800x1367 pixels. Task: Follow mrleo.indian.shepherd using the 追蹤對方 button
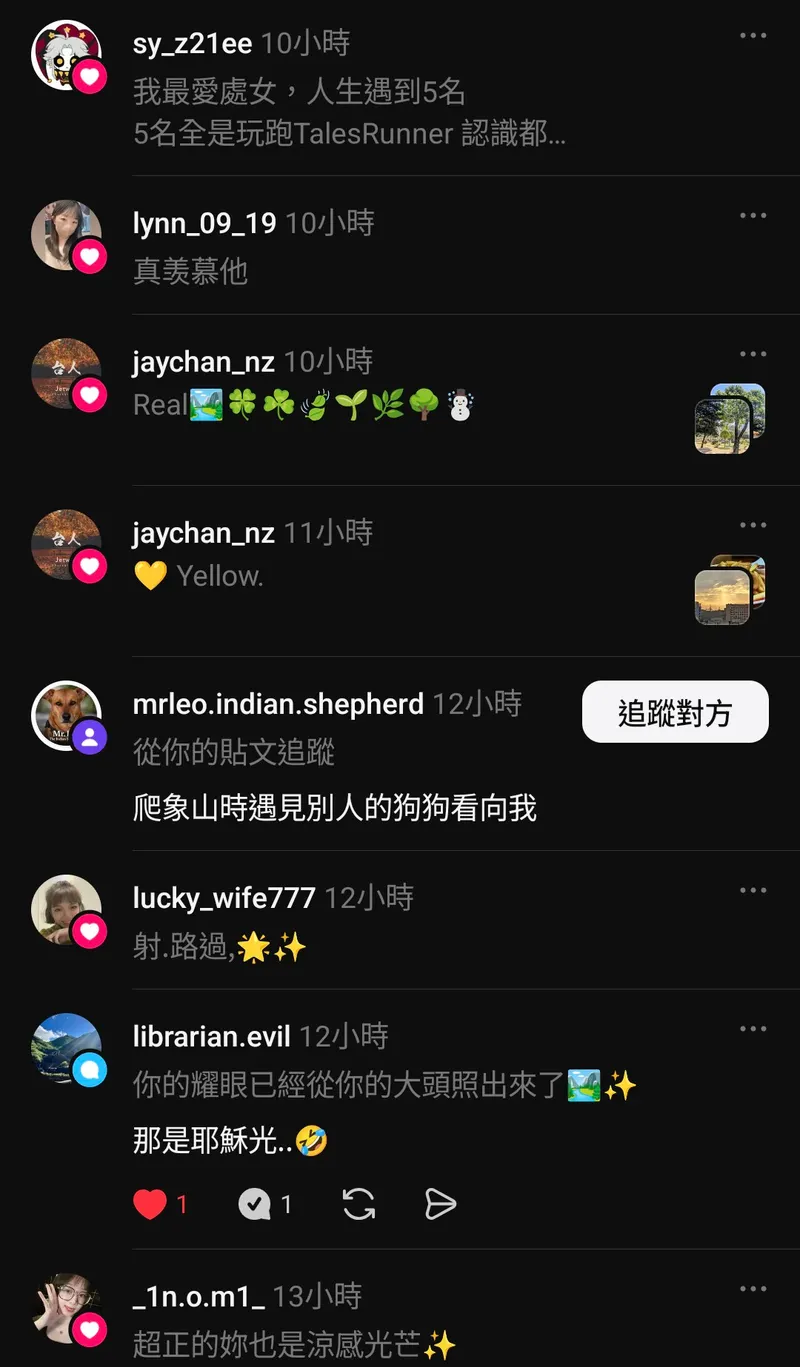click(675, 711)
